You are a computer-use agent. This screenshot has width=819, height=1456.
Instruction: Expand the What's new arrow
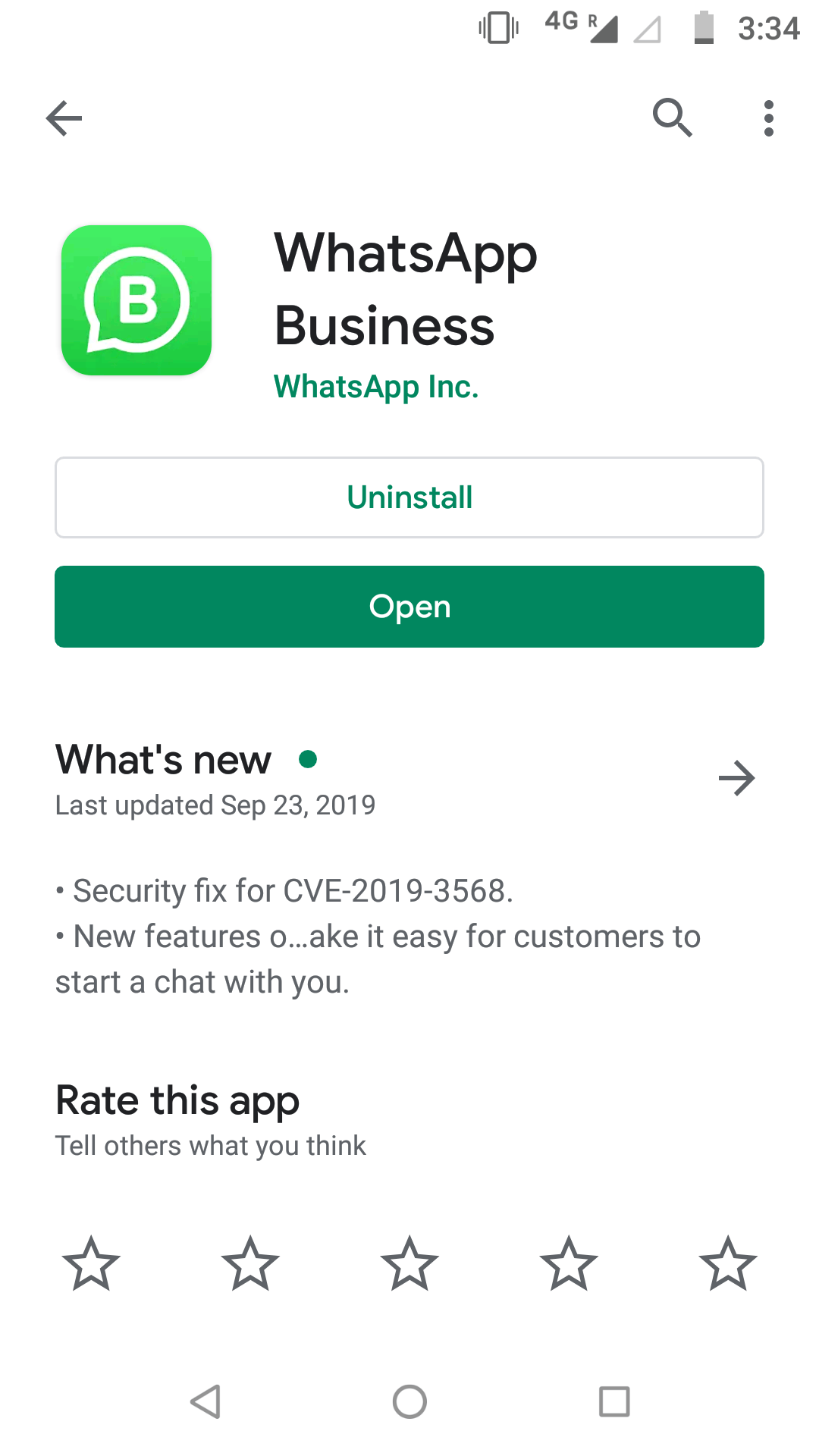pyautogui.click(x=737, y=778)
